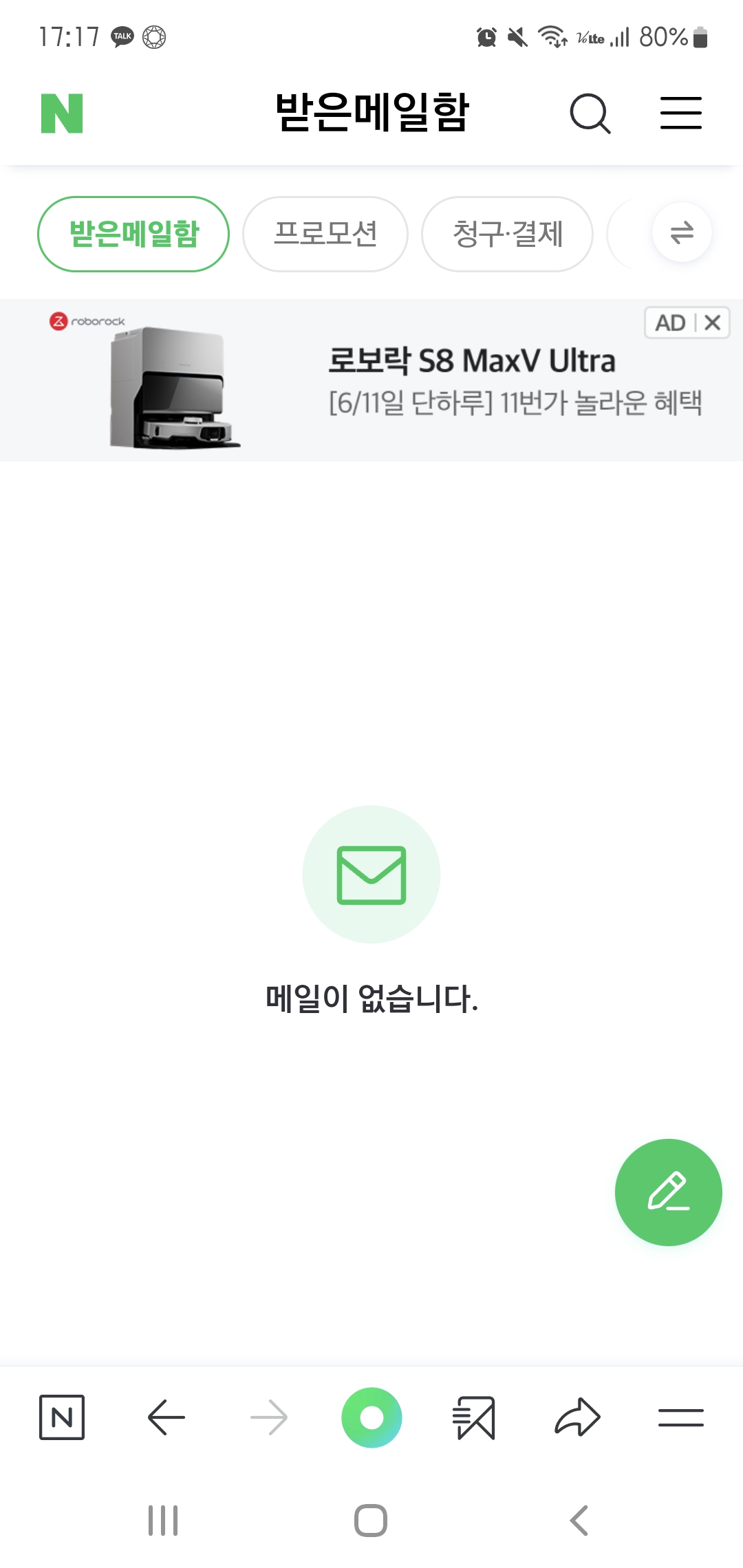Open the bookmark list icon

click(474, 1417)
